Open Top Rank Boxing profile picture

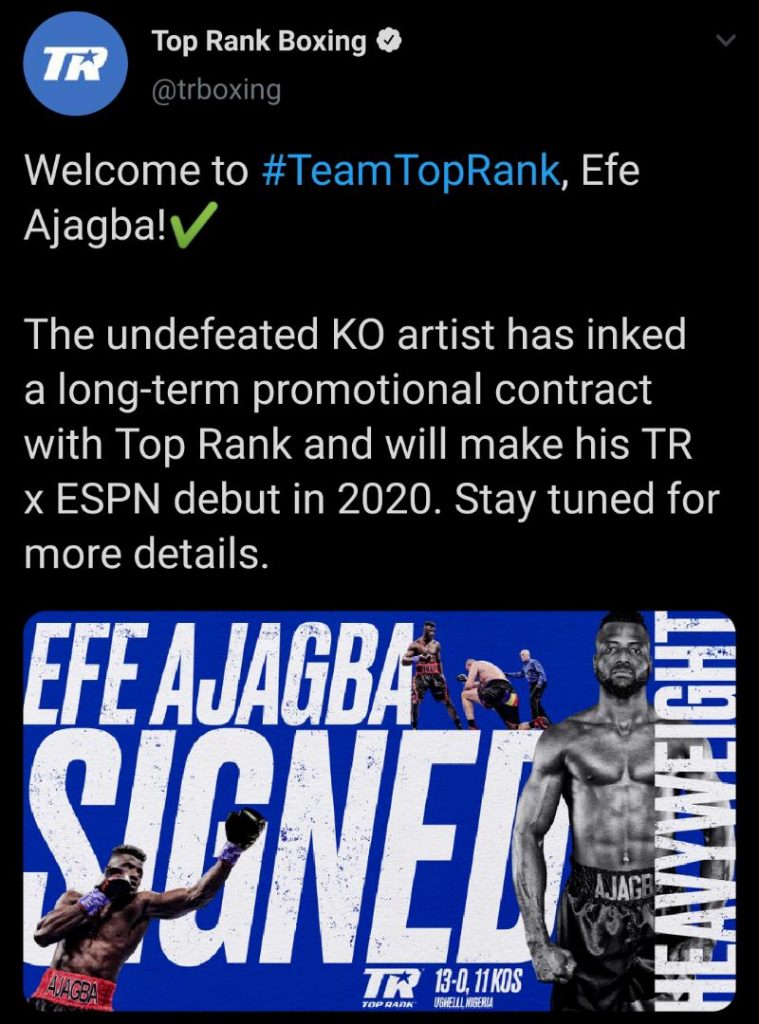[x=74, y=67]
